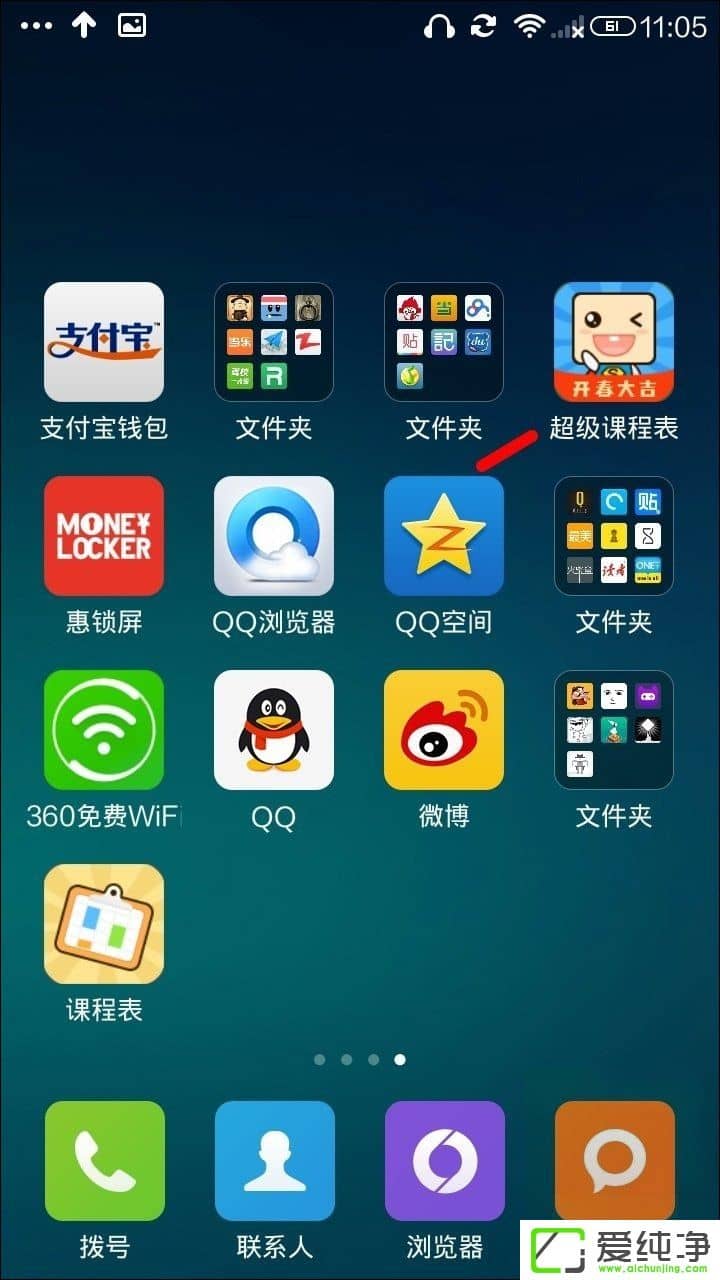Launch the QQ penguin app

274,730
